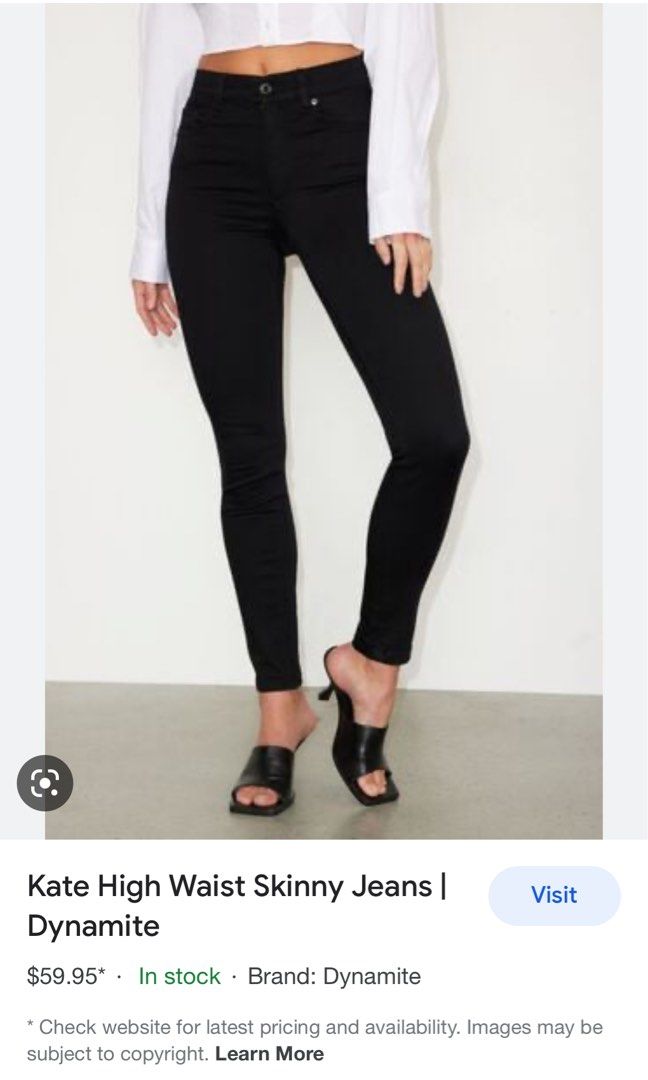The image size is (648, 1080).
Task: Tap the Visit button
Action: coord(554,895)
